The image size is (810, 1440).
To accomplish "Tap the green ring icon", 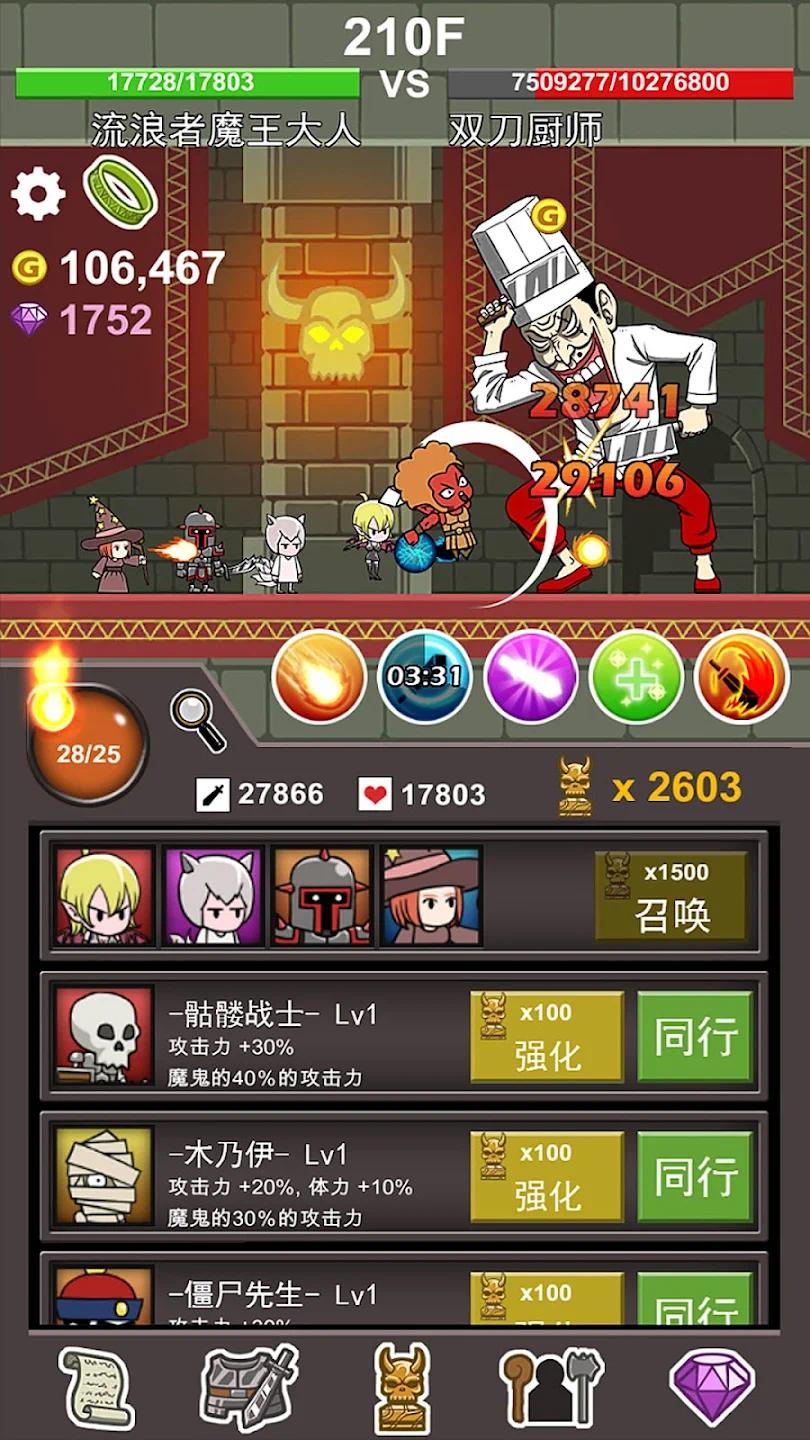I will (x=120, y=190).
